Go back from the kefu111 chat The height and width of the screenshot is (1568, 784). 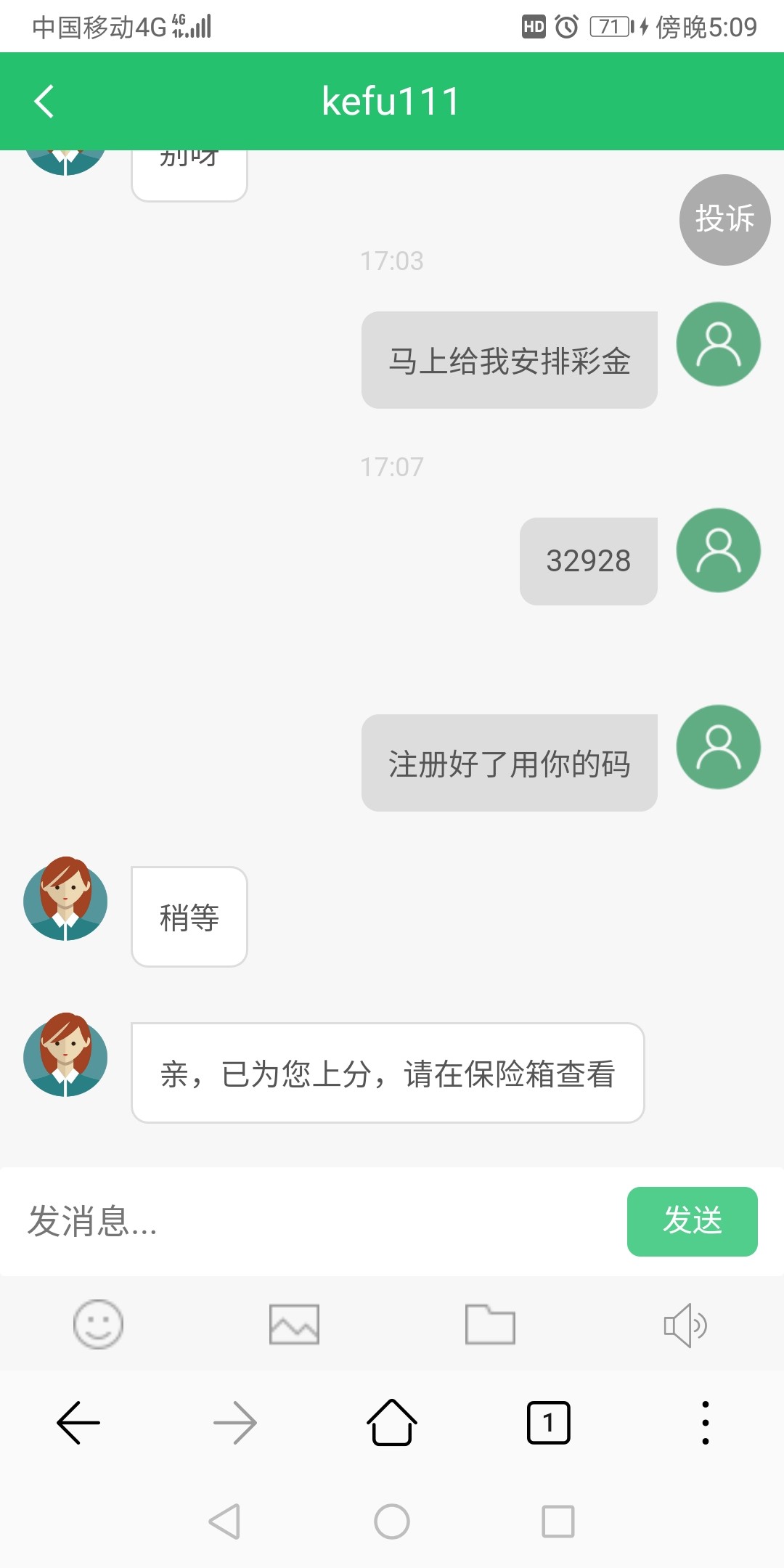(44, 101)
